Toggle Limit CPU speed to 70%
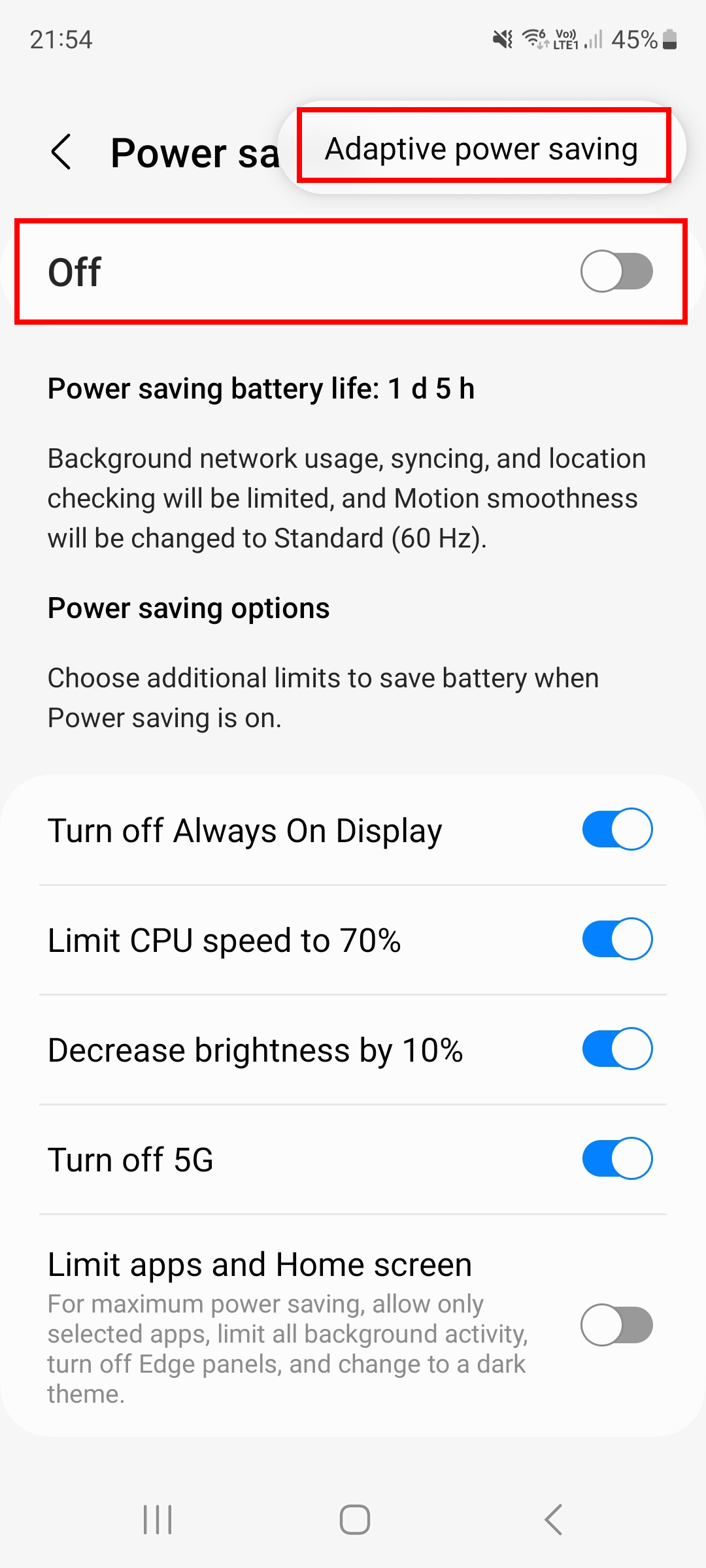706x1568 pixels. tap(617, 939)
